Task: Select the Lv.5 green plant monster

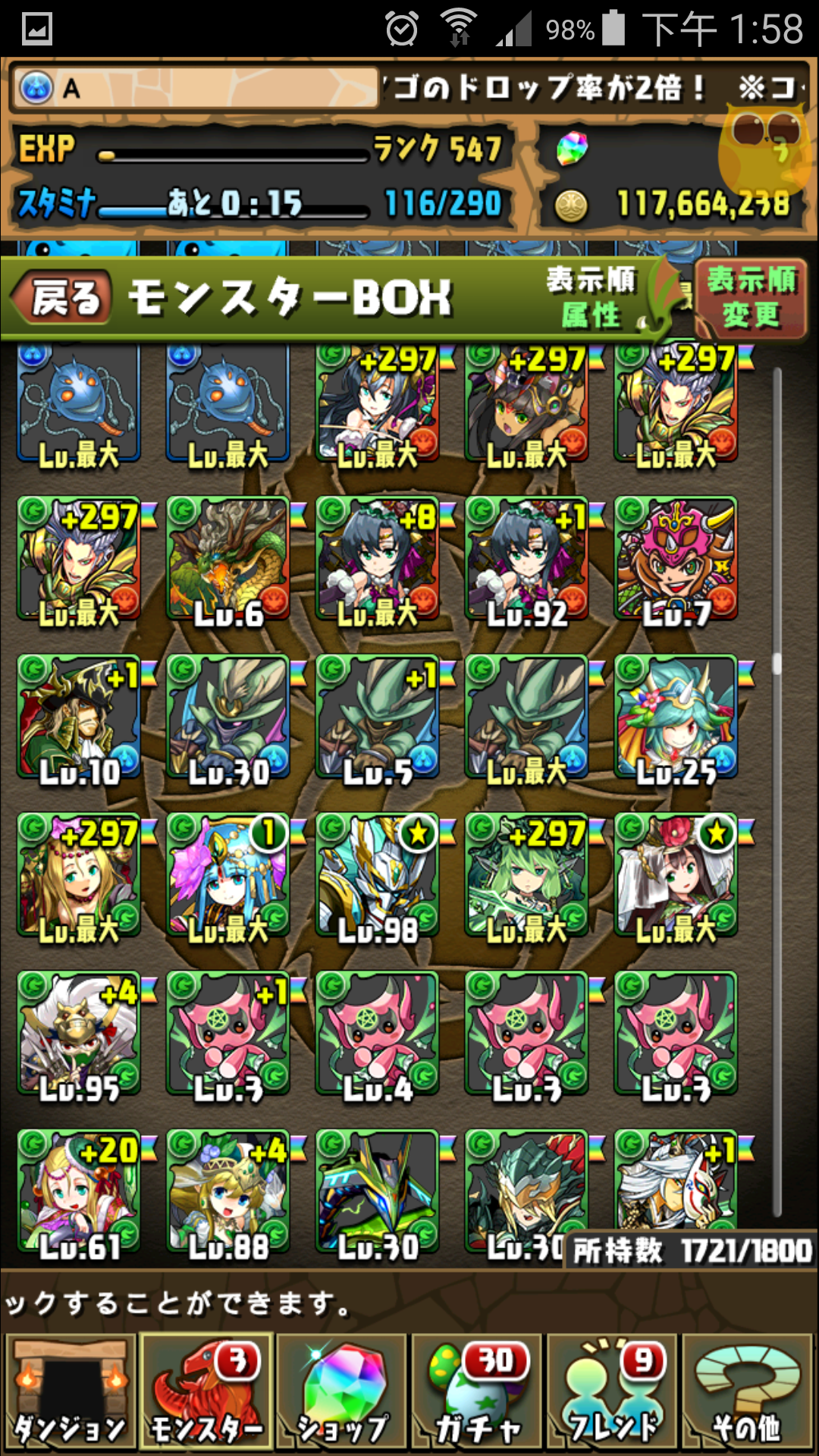Action: pos(377,718)
